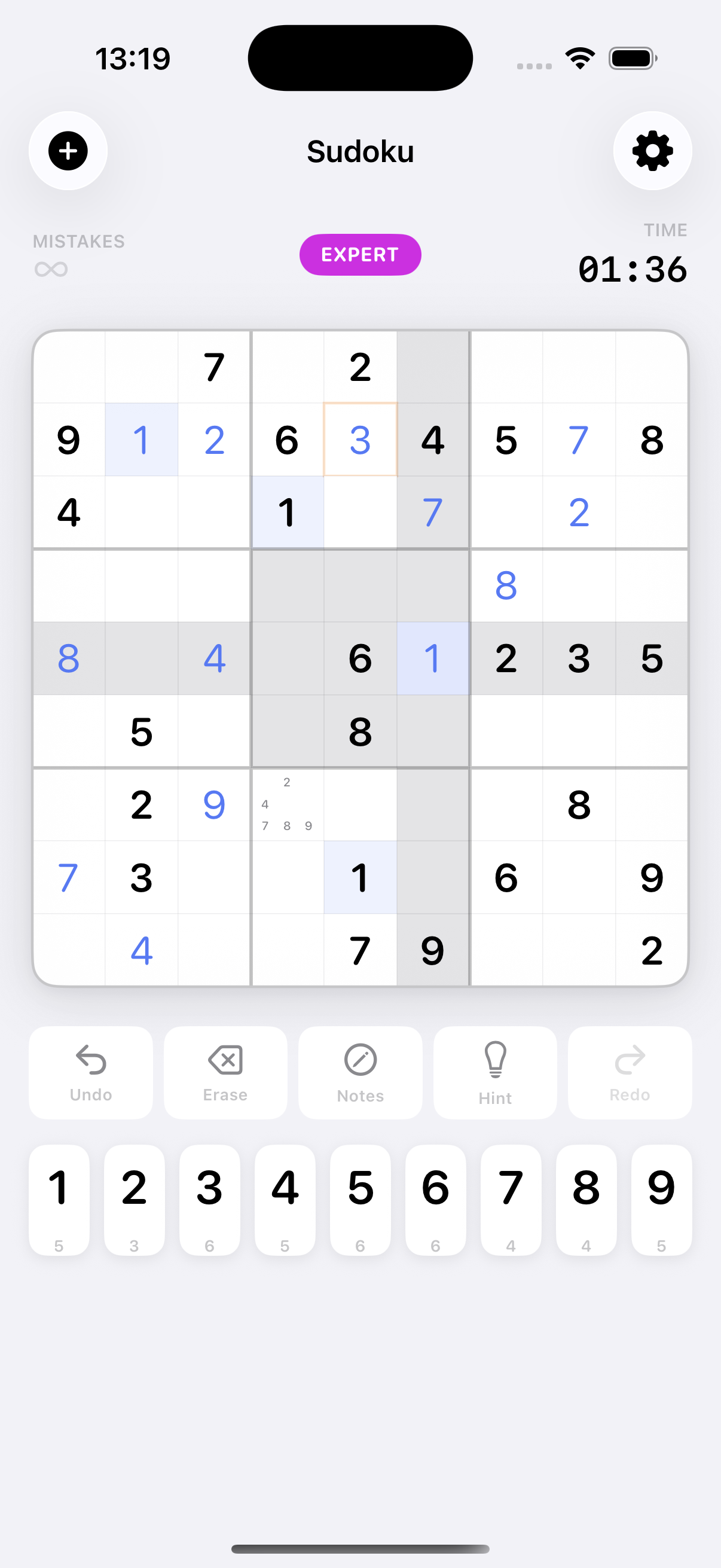Enter number 4 from the keypad
The image size is (721, 1568).
285,1199
